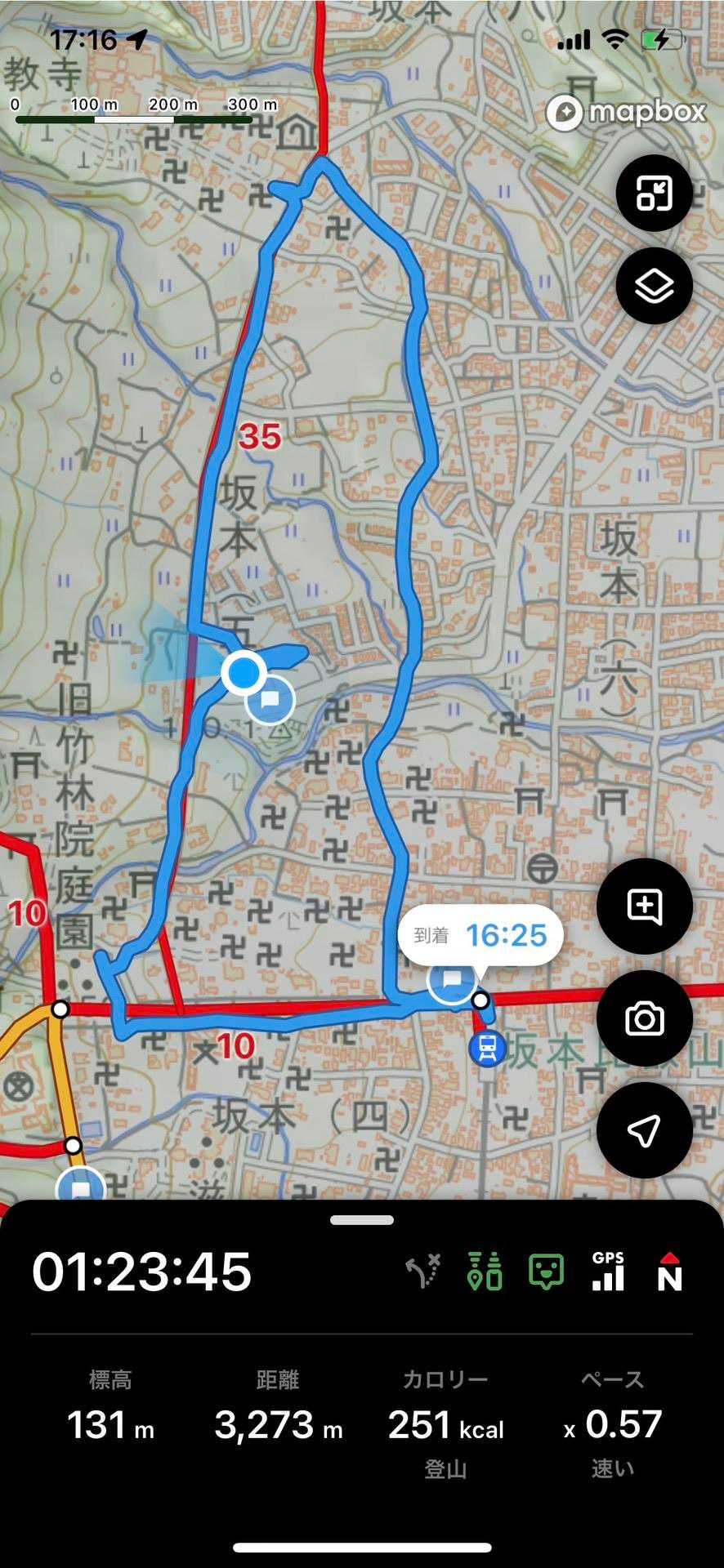Screen dimensions: 724x1568
Task: Add a new field memo
Action: (x=644, y=906)
